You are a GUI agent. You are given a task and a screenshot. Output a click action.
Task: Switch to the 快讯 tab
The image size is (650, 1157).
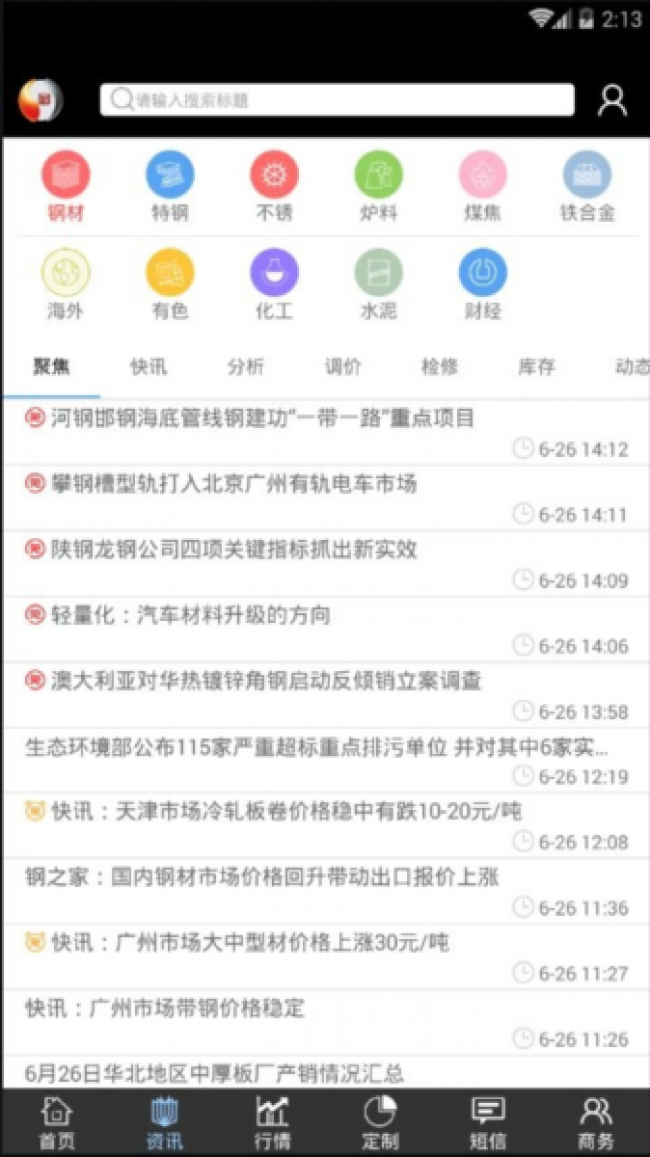pyautogui.click(x=149, y=367)
